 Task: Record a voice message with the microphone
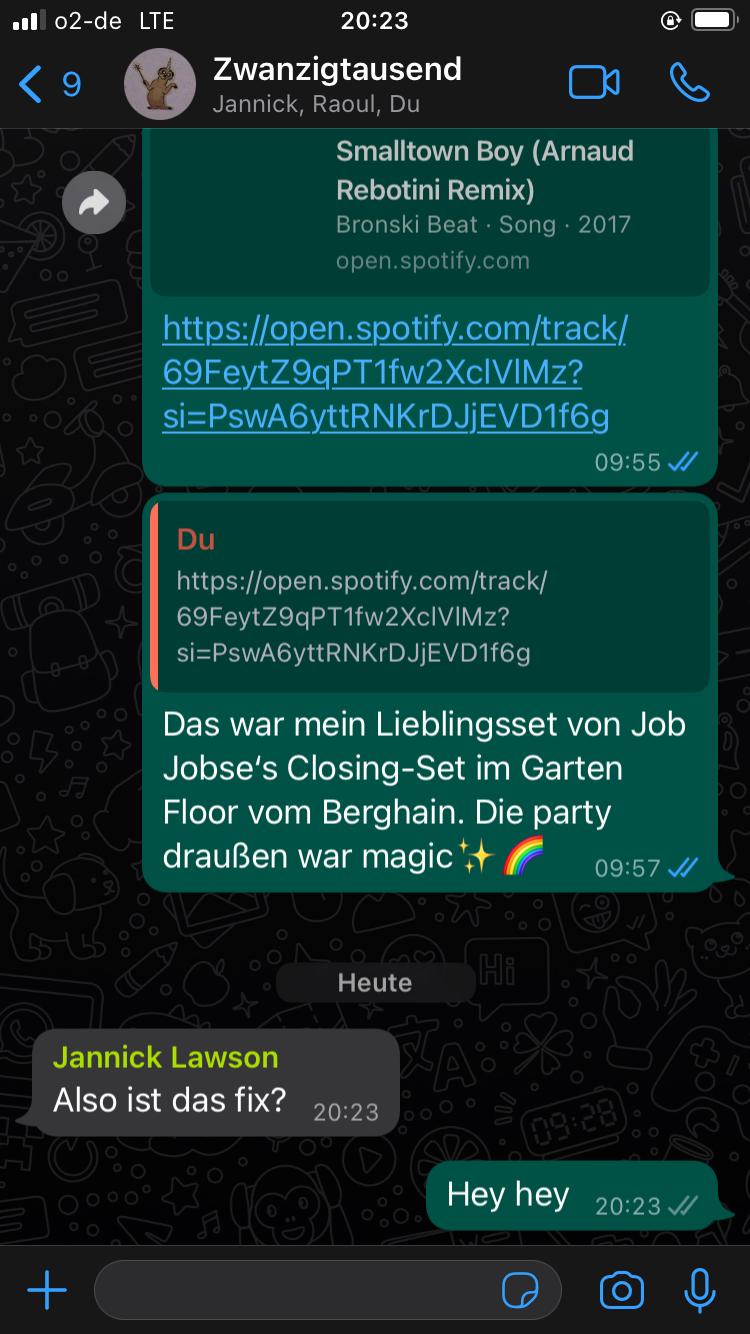pos(700,1291)
